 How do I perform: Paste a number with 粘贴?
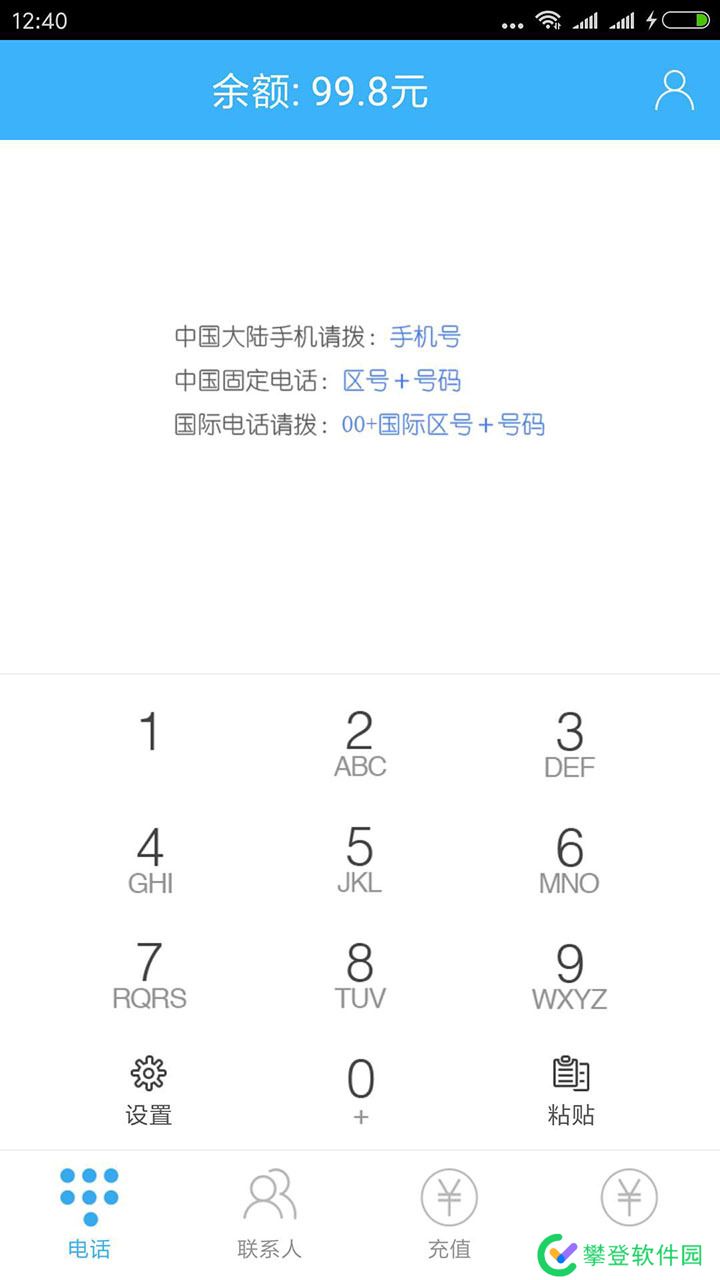coord(571,1090)
